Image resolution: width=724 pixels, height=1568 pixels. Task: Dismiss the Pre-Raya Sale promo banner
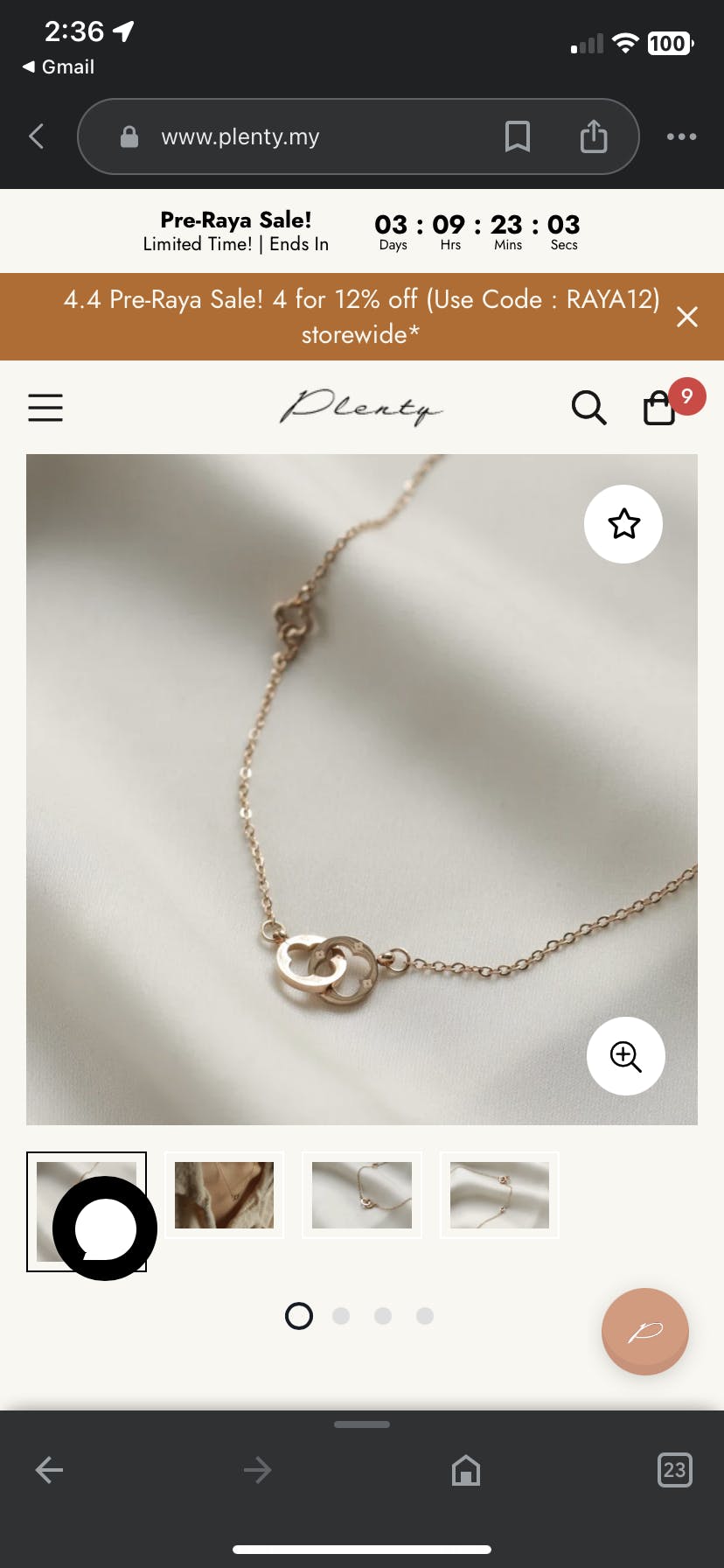687,317
